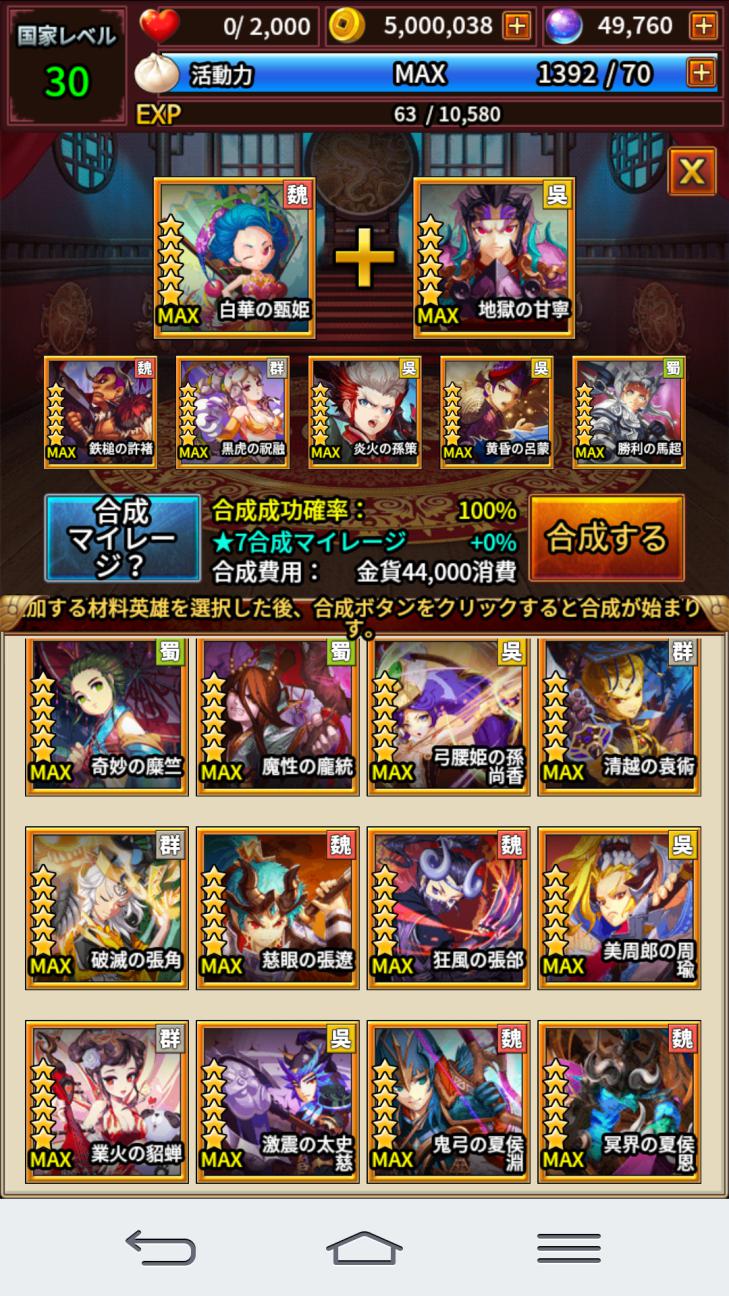Viewport: 729px width, 1296px height.
Task: Close the hero synthesis screen
Action: point(691,172)
